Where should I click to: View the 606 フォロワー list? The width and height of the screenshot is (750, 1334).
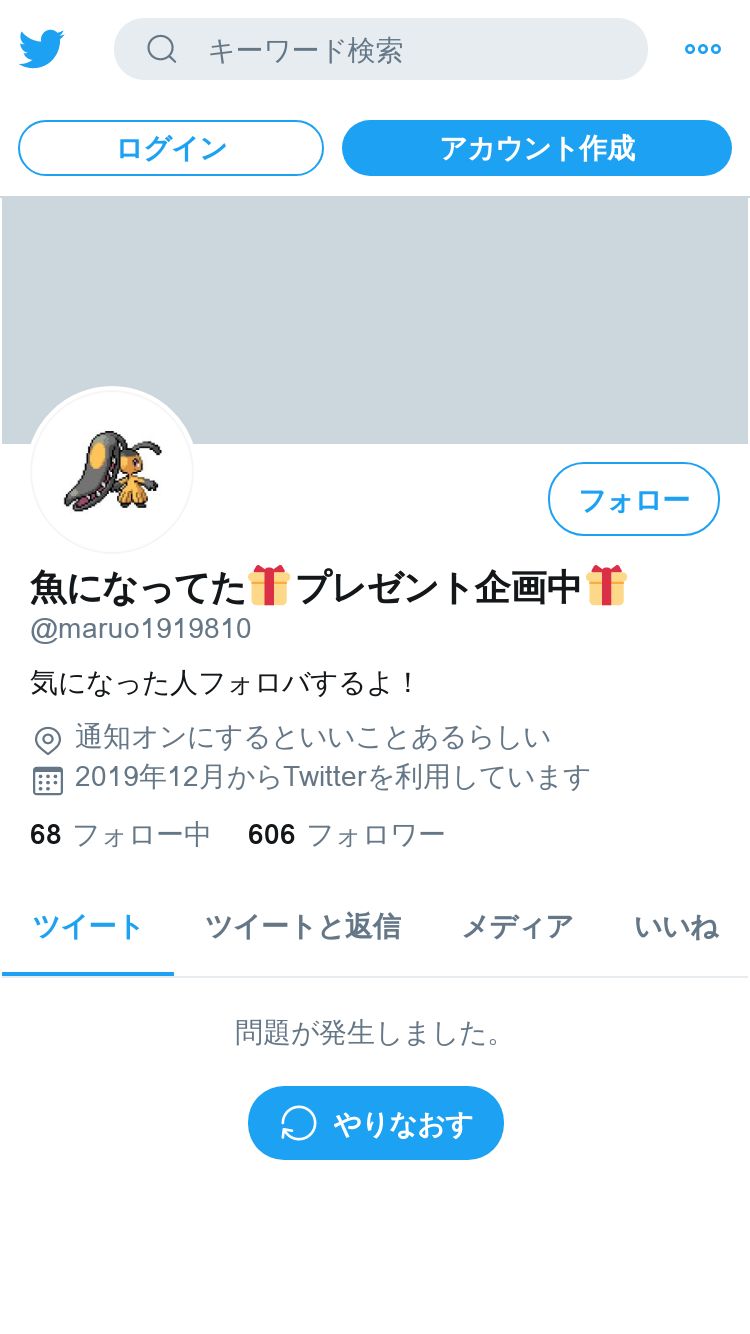(346, 834)
